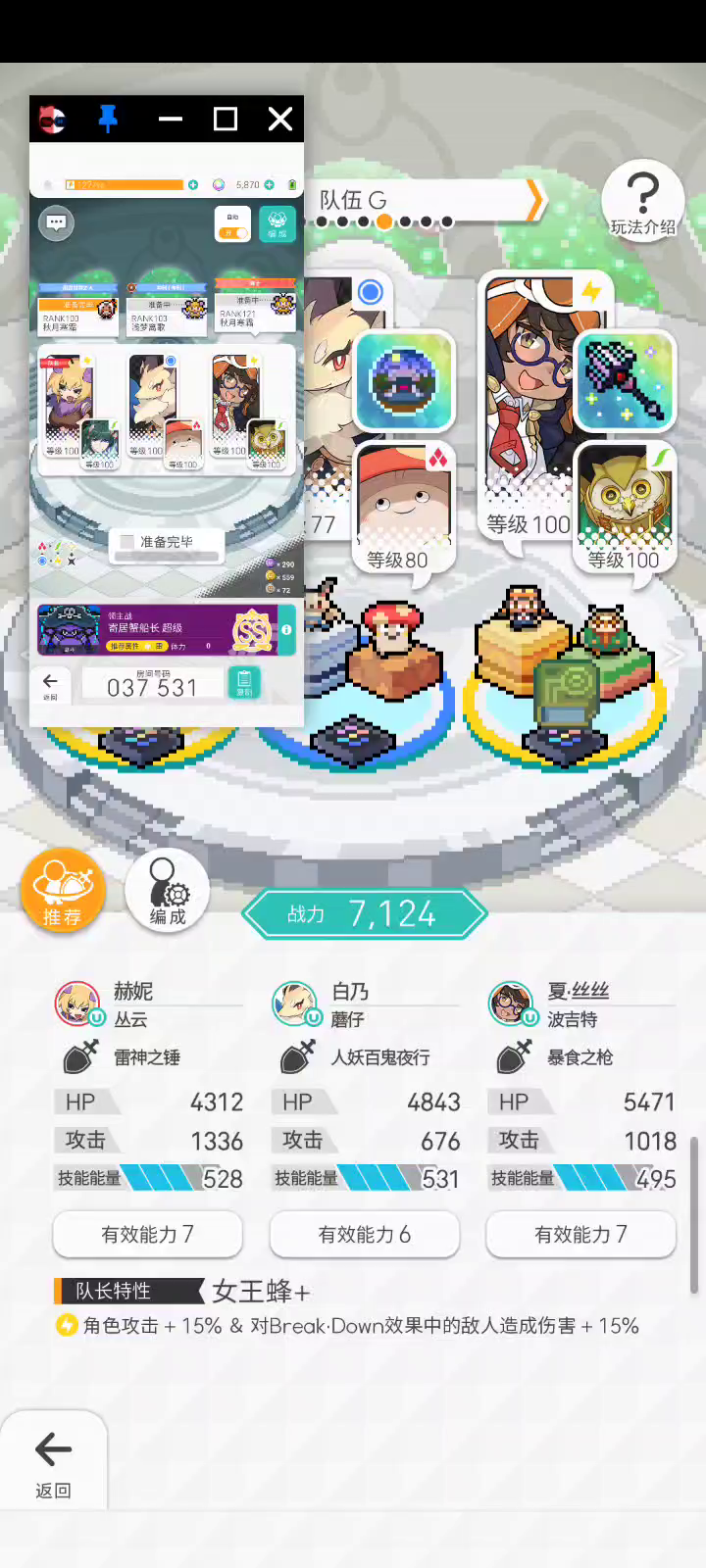Viewport: 706px width, 1568px height.
Task: Minimize the floating window
Action: 171,120
